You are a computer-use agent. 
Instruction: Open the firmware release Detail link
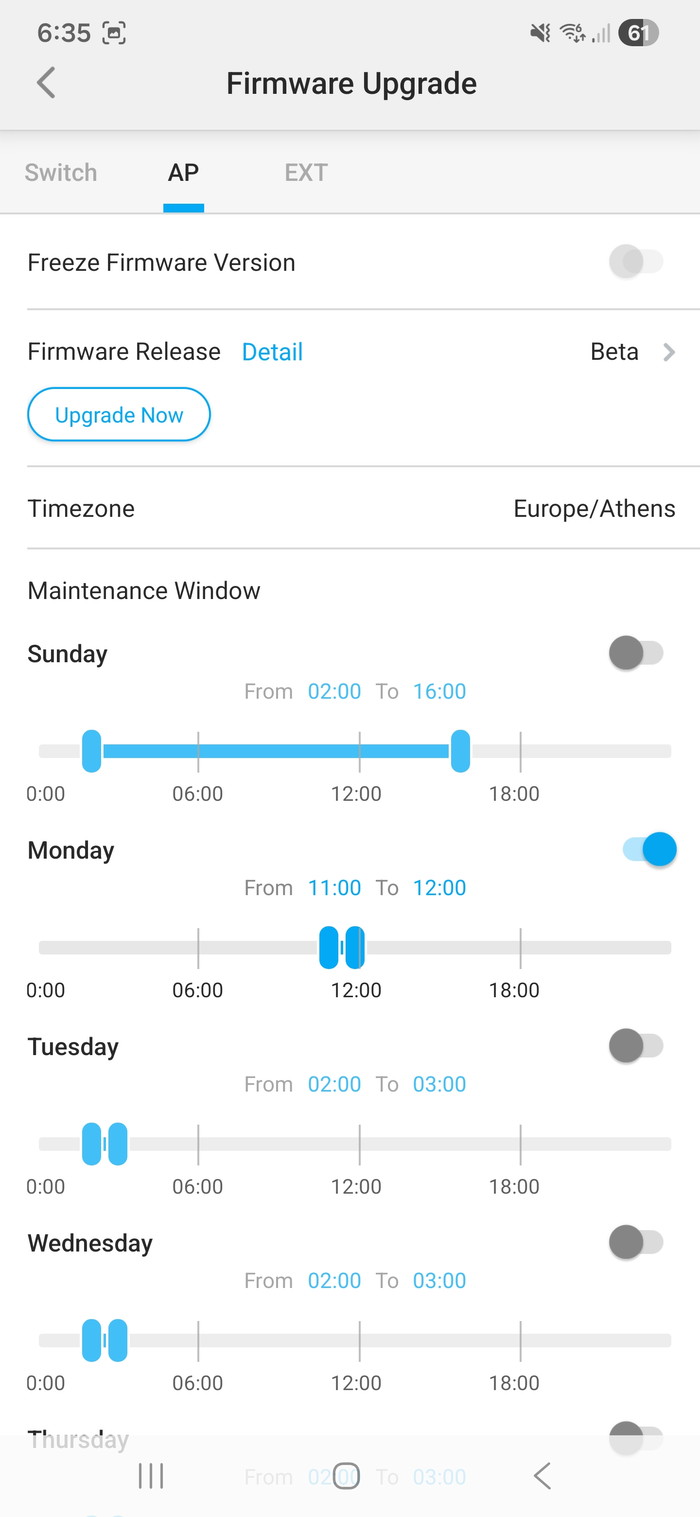coord(272,352)
